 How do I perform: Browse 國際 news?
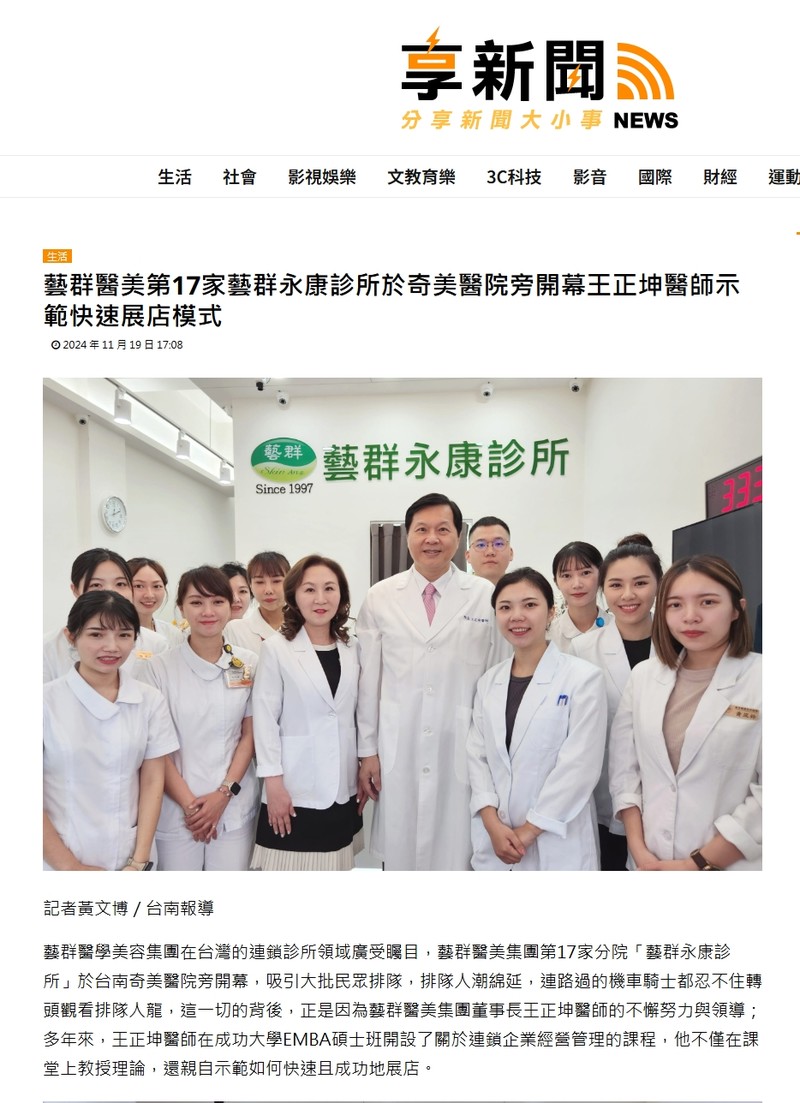pos(654,177)
